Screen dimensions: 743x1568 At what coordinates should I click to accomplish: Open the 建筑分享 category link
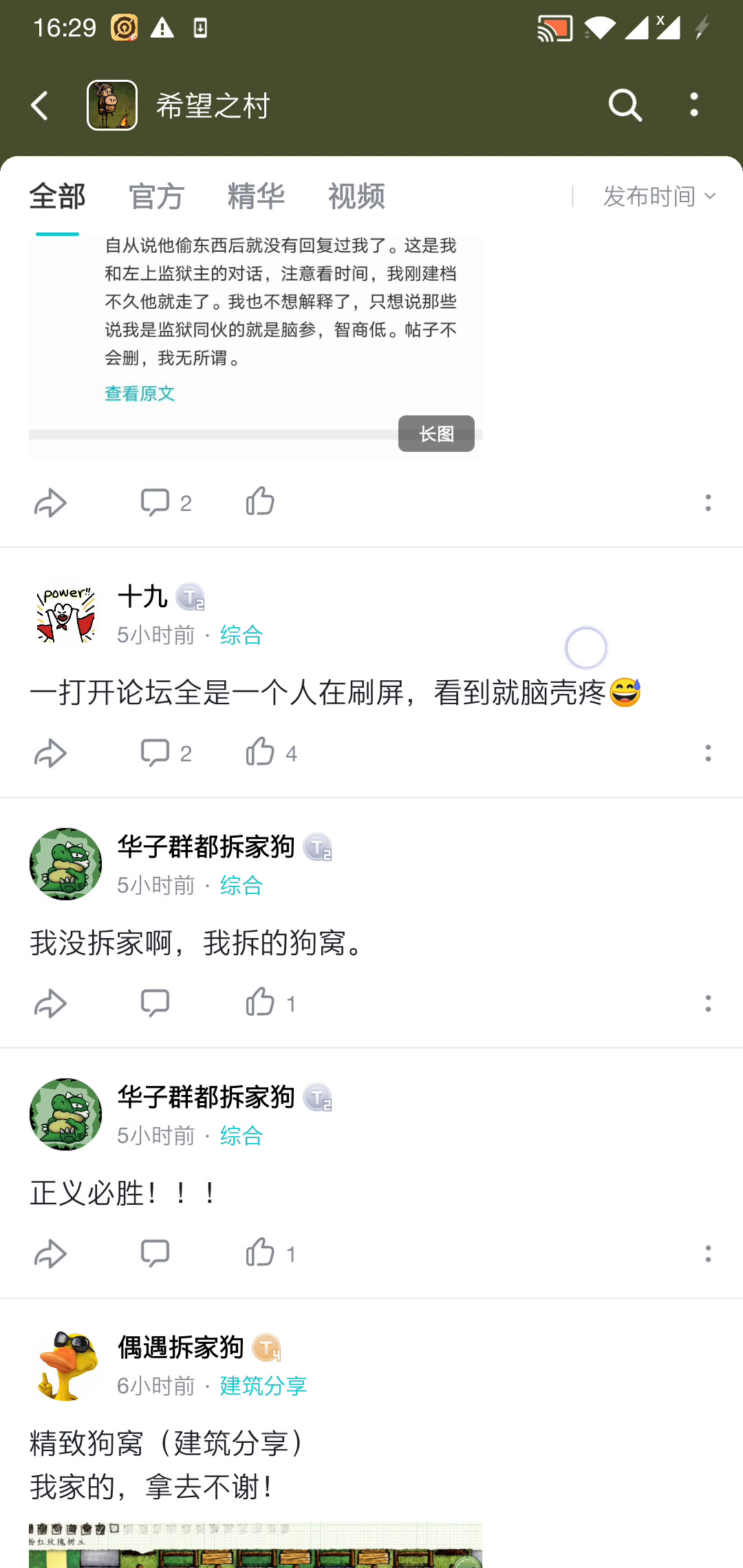263,1386
